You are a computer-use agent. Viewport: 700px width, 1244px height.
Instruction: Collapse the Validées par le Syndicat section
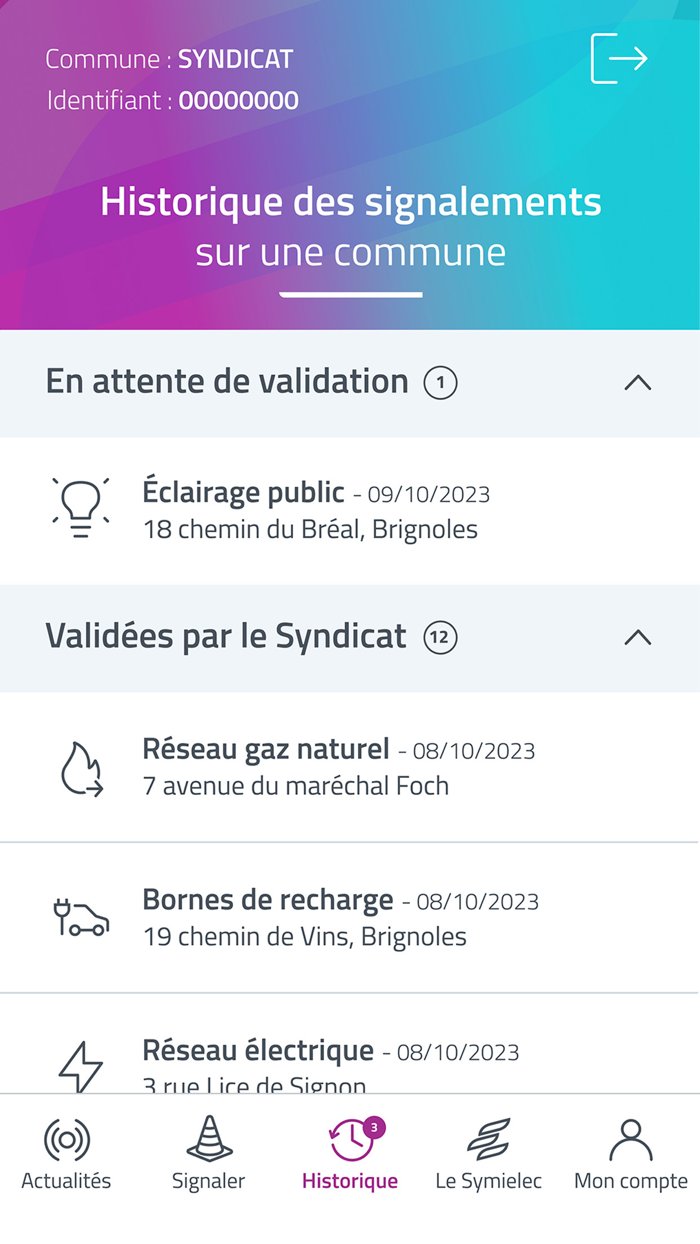637,638
